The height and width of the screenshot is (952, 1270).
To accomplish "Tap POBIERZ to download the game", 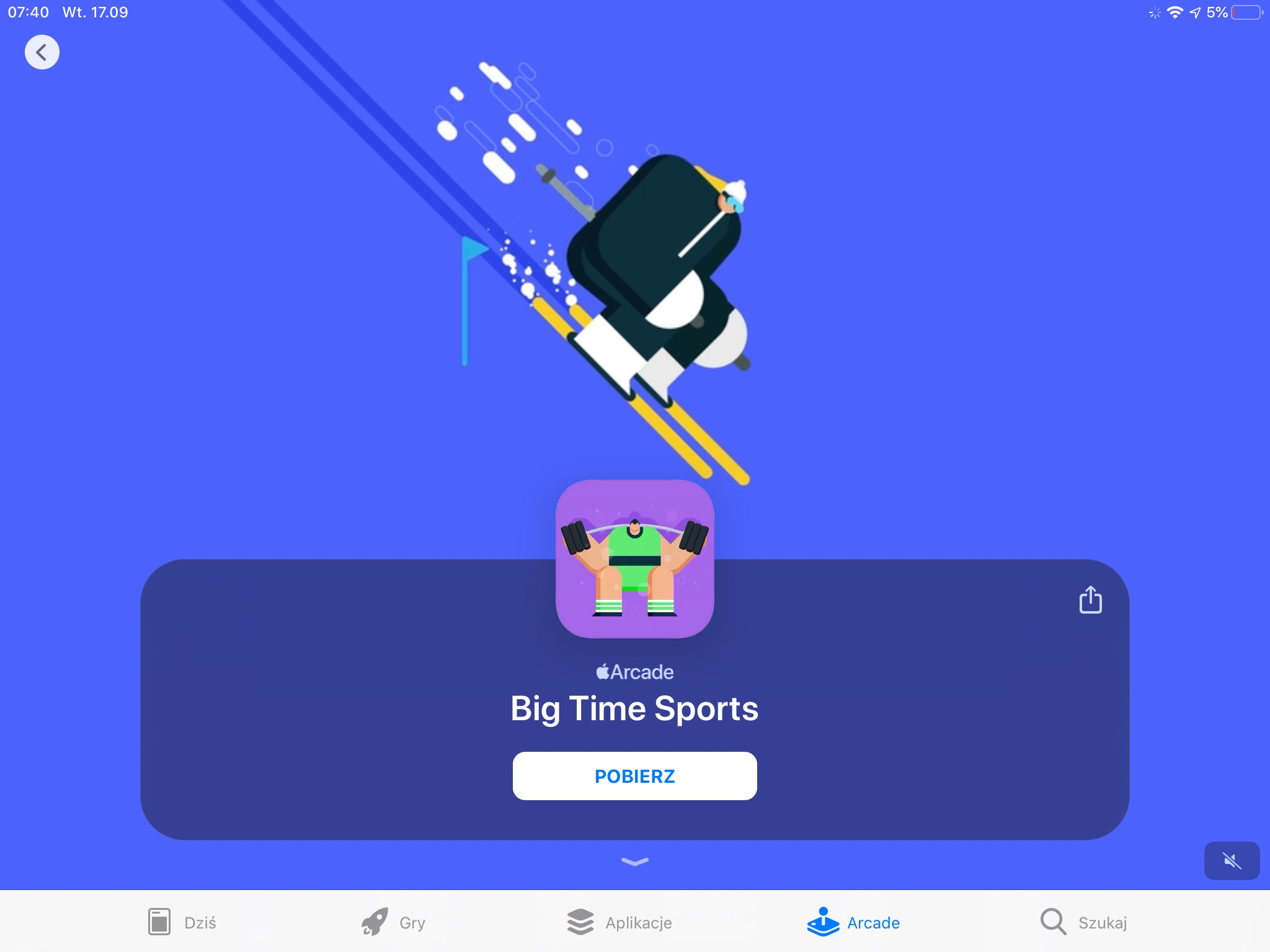I will [634, 776].
